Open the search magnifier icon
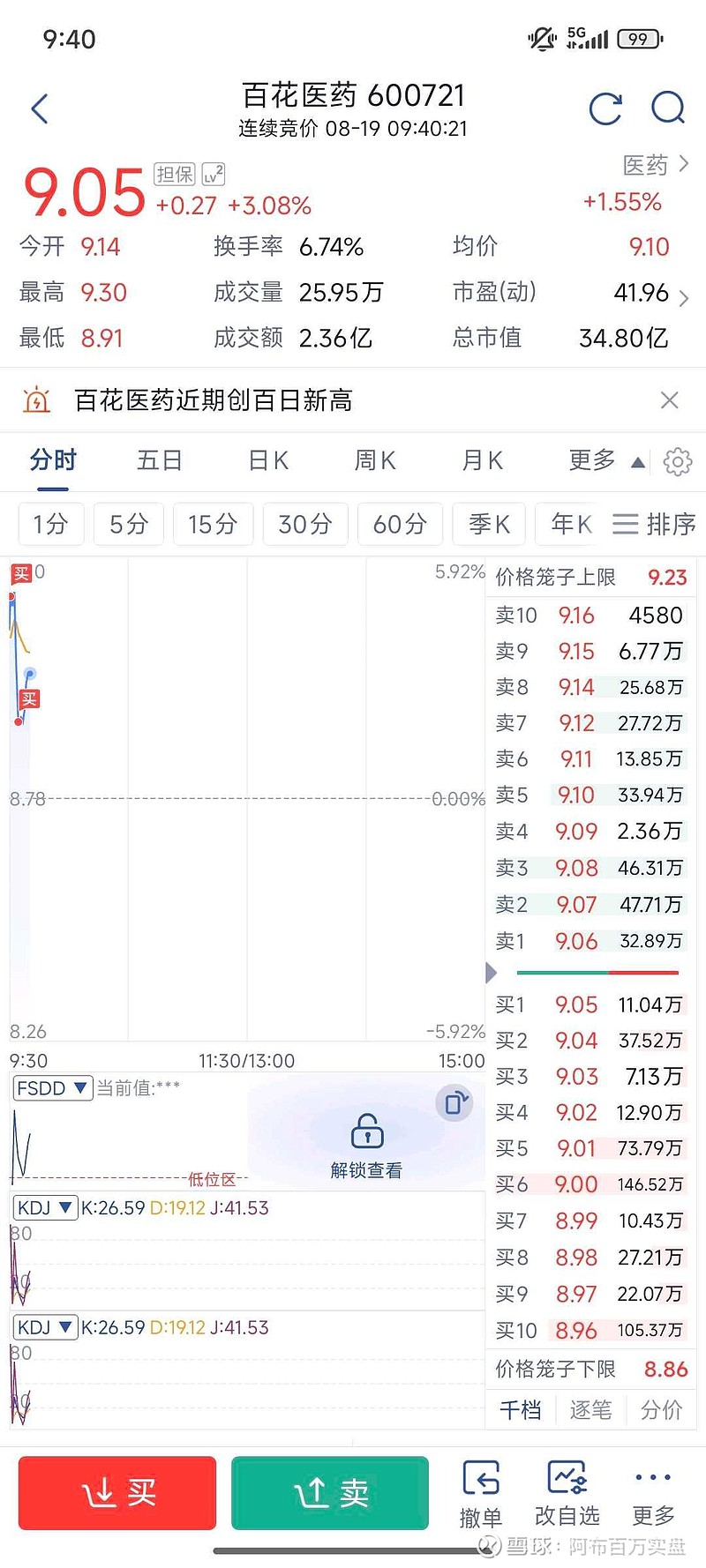Screen dimensions: 706x1568 click(668, 108)
